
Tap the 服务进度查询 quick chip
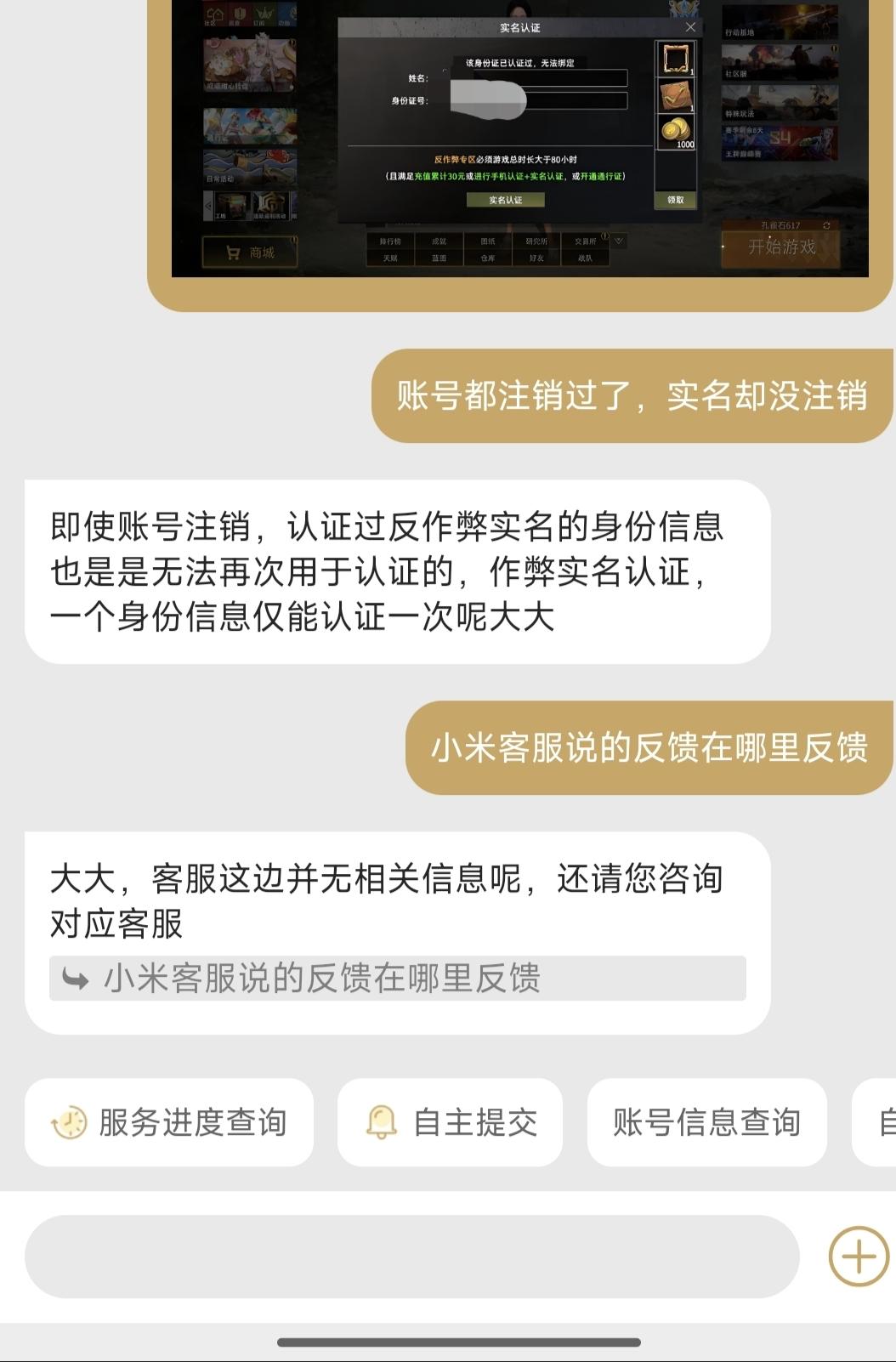[169, 1122]
